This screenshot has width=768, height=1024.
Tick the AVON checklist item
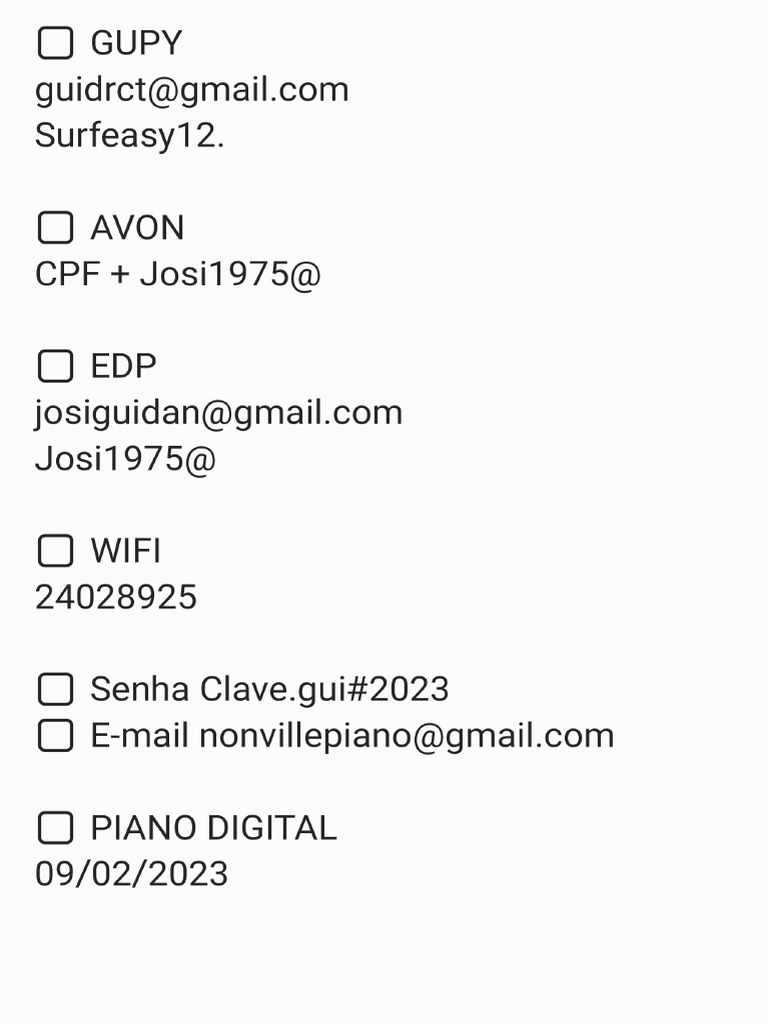tap(55, 228)
